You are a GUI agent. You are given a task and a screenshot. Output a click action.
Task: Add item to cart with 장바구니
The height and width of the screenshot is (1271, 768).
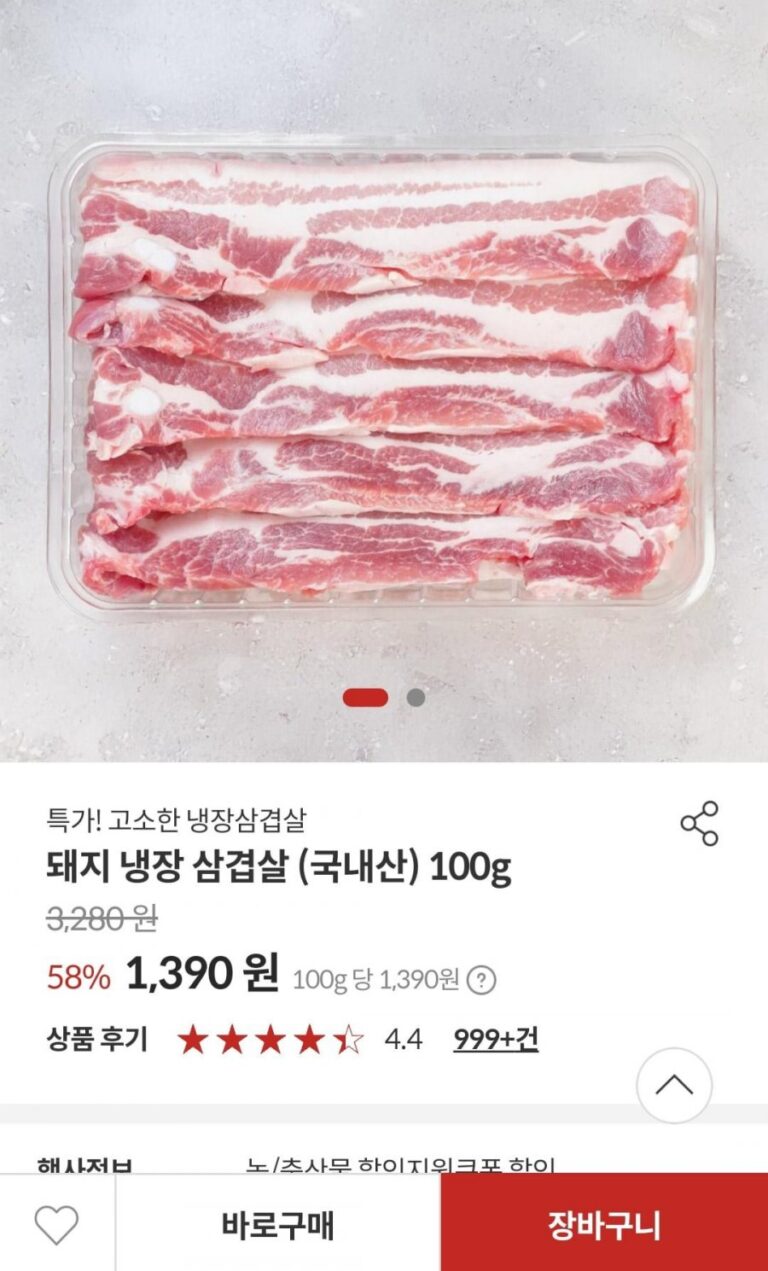(x=603, y=1225)
